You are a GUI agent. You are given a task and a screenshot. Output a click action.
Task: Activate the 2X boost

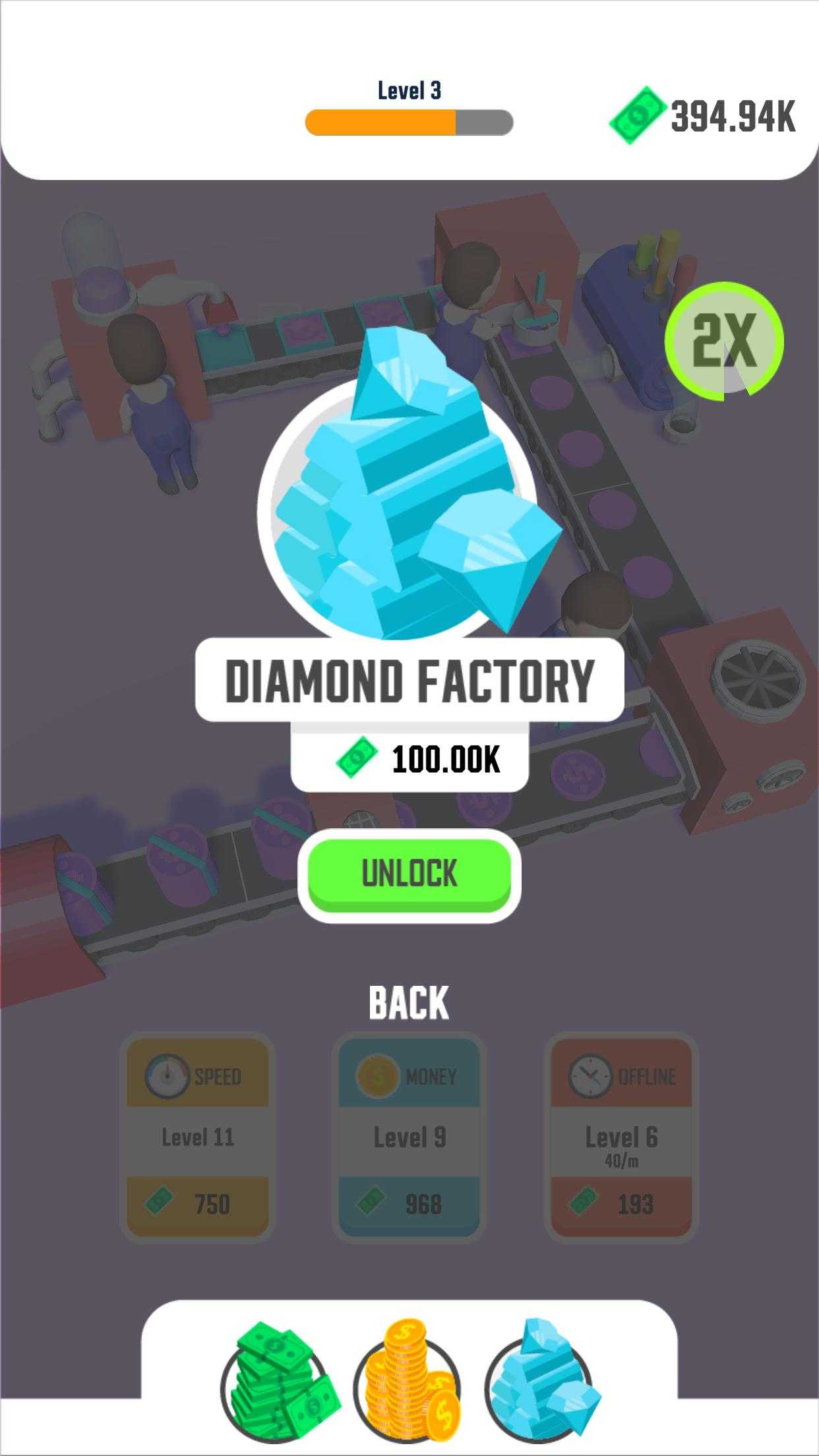click(724, 341)
